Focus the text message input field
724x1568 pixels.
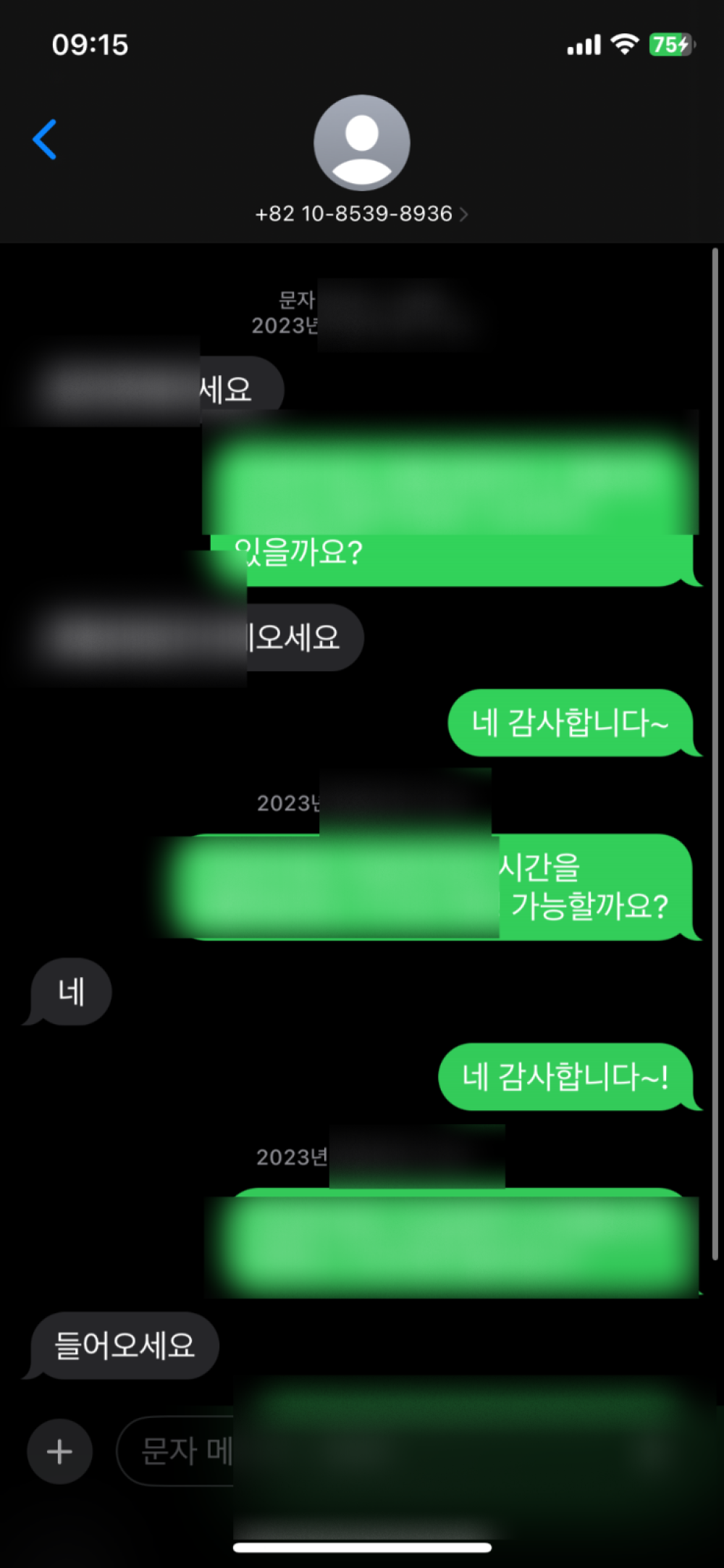click(181, 1451)
